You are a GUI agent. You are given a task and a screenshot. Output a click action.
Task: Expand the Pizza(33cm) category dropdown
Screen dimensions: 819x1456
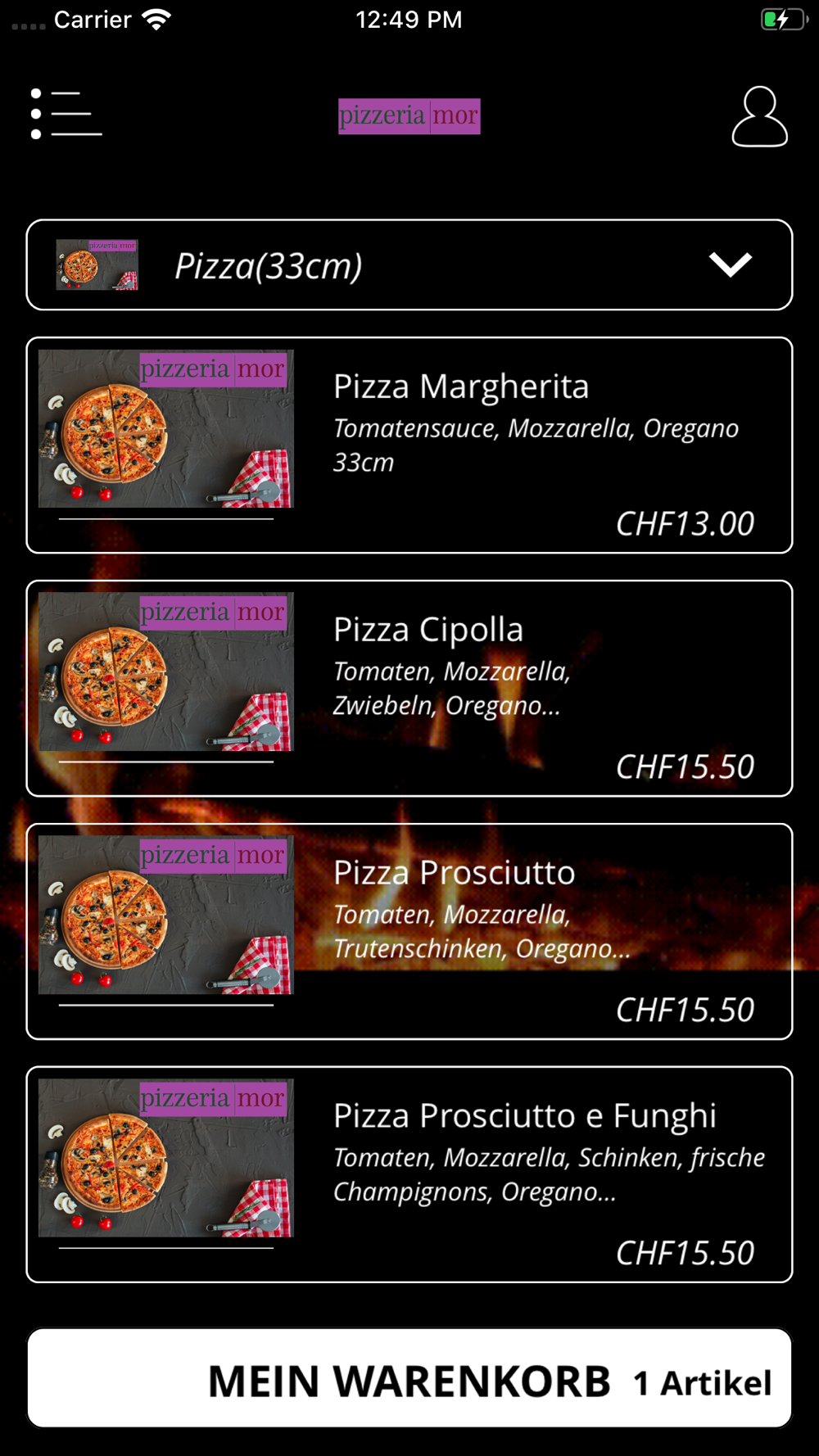(409, 265)
